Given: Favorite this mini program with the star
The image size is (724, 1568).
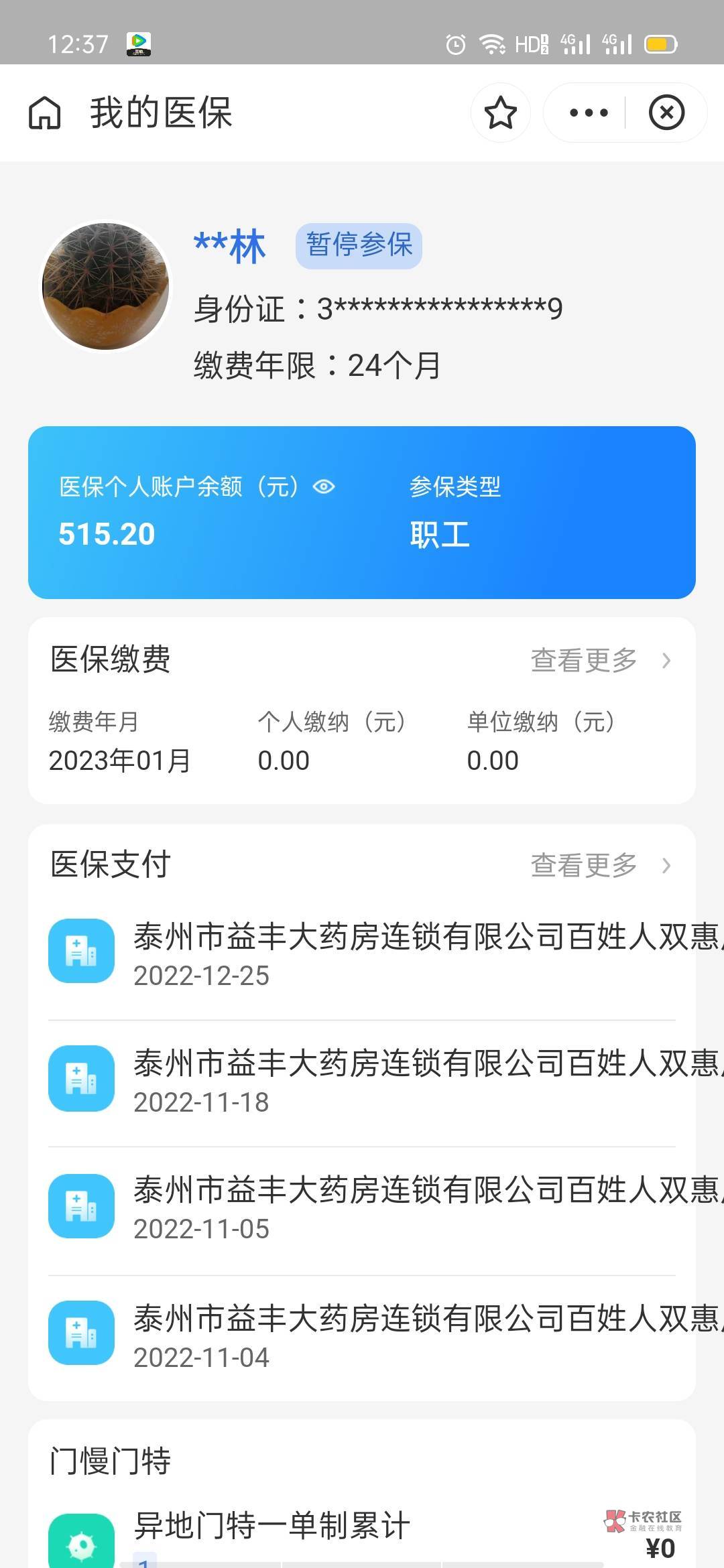Looking at the screenshot, I should (x=500, y=113).
